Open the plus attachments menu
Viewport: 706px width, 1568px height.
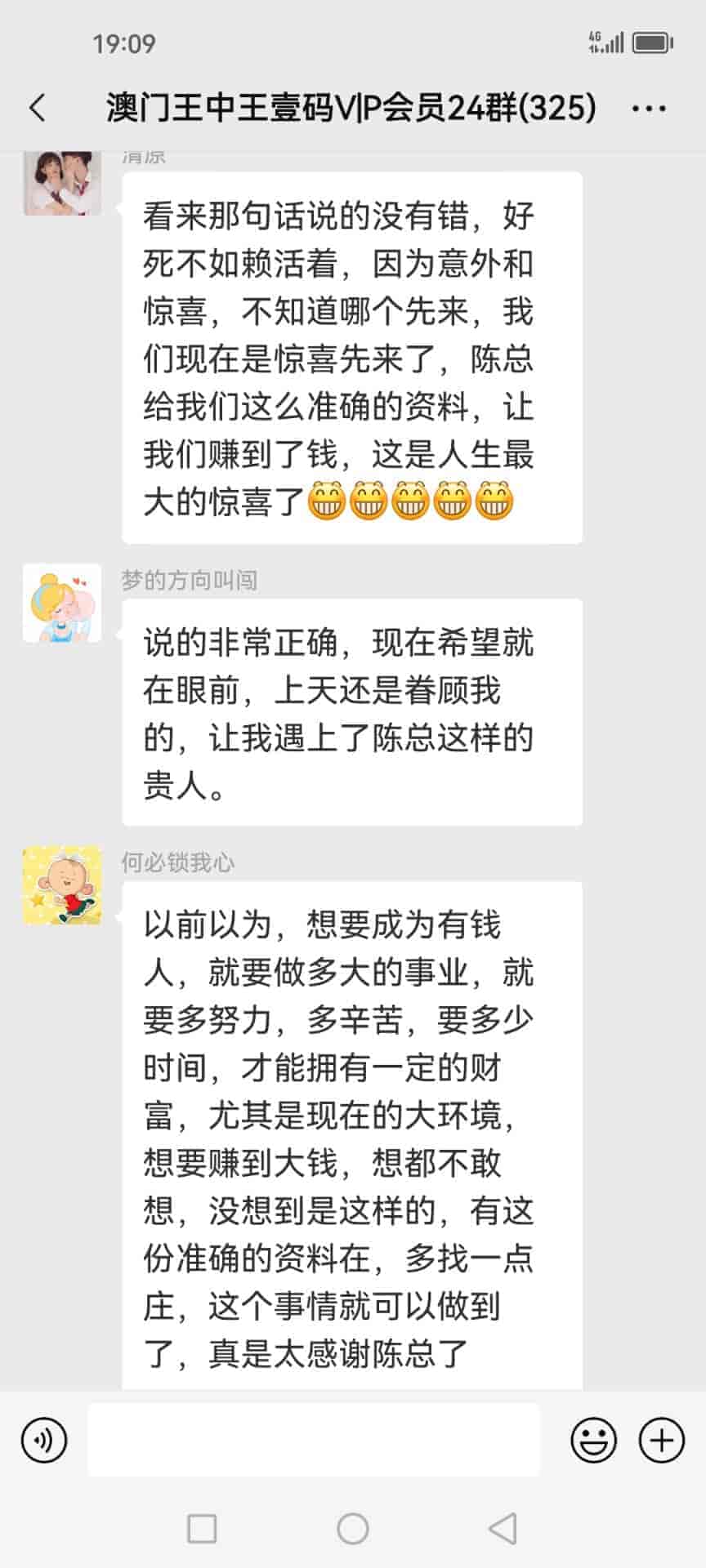pyautogui.click(x=661, y=1440)
